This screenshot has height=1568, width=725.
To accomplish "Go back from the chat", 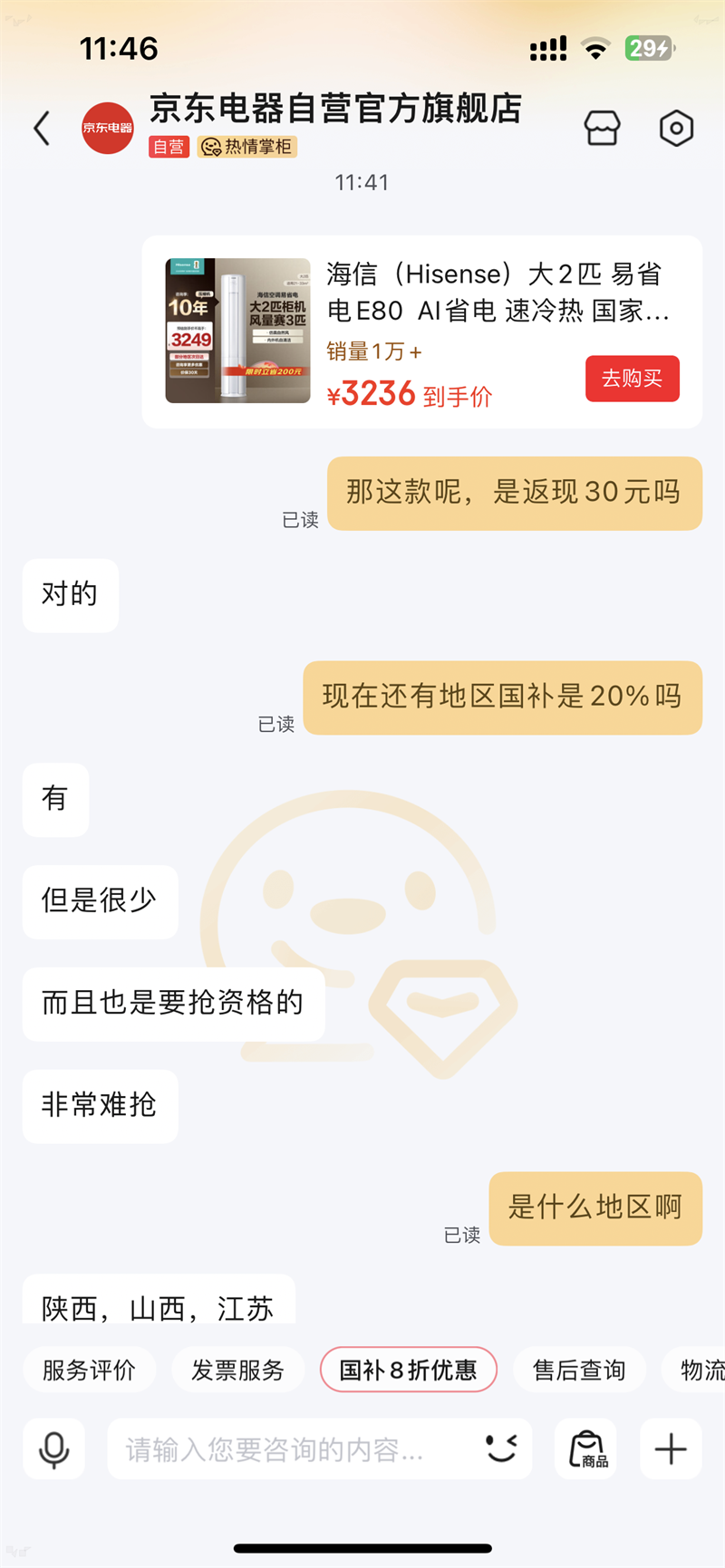I will coord(42,129).
